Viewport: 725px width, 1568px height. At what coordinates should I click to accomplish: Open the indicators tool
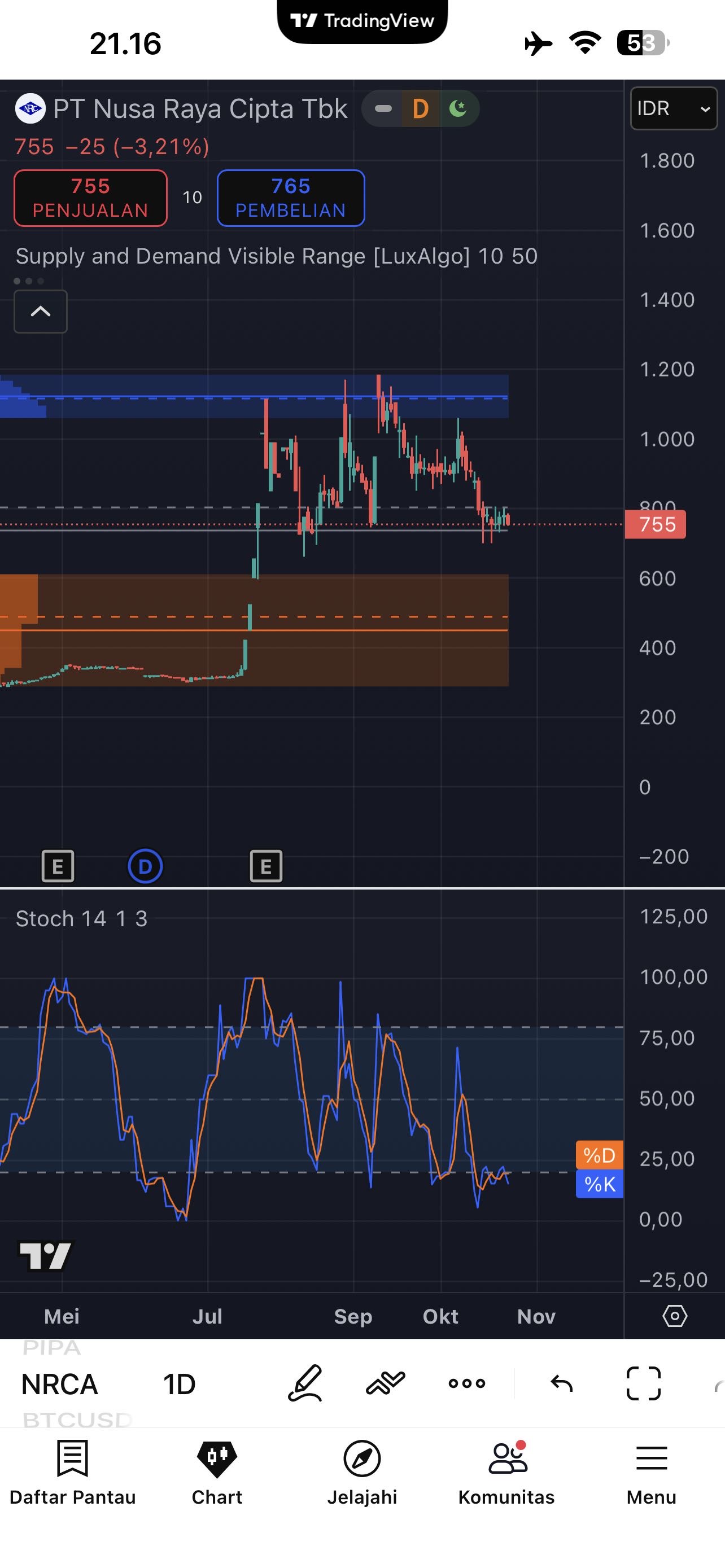tap(385, 1383)
